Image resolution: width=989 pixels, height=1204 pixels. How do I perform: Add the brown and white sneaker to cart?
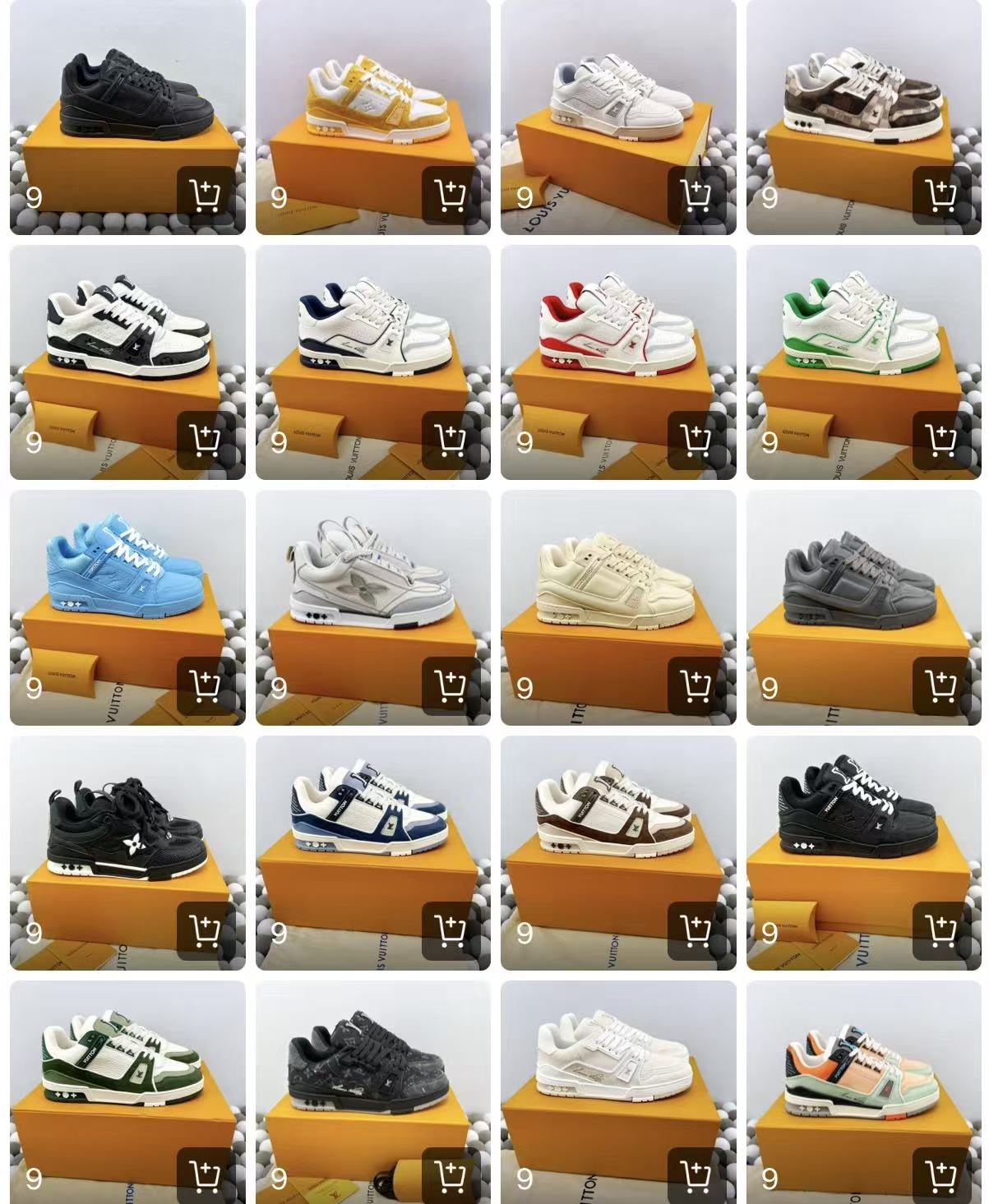click(696, 930)
